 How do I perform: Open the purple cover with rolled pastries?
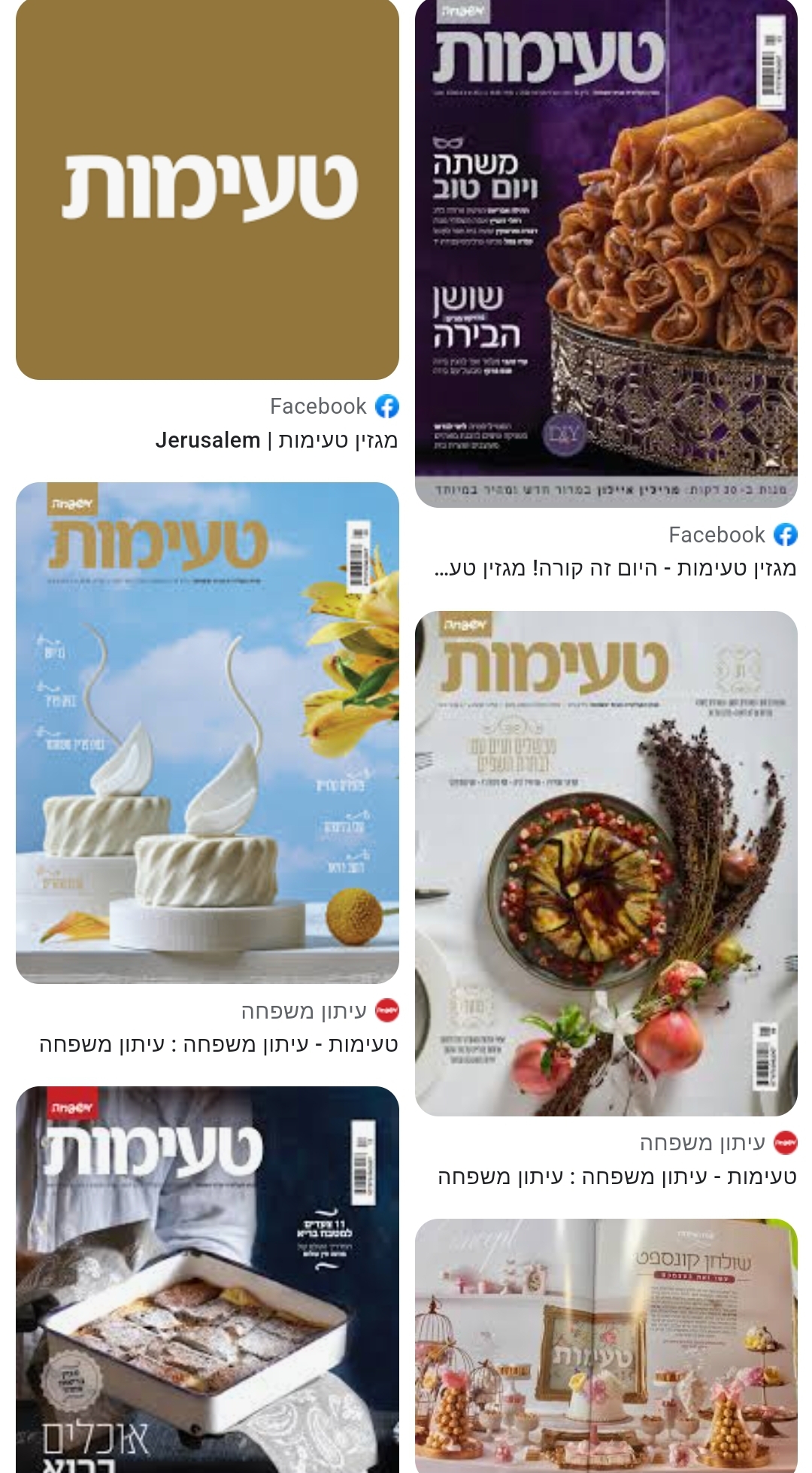click(606, 252)
